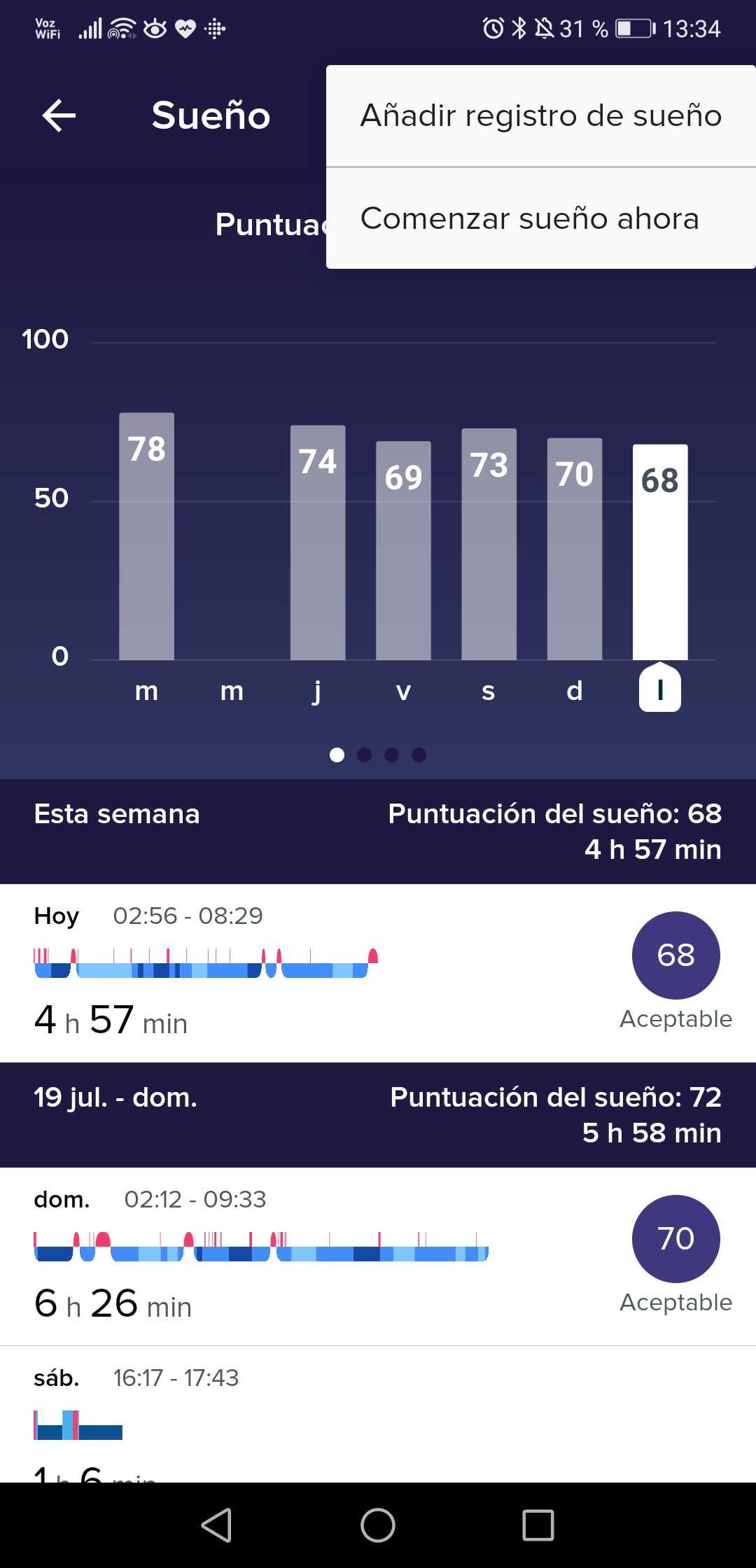Select the bar showing score 78
Viewport: 756px width, 1568px height.
(146, 536)
